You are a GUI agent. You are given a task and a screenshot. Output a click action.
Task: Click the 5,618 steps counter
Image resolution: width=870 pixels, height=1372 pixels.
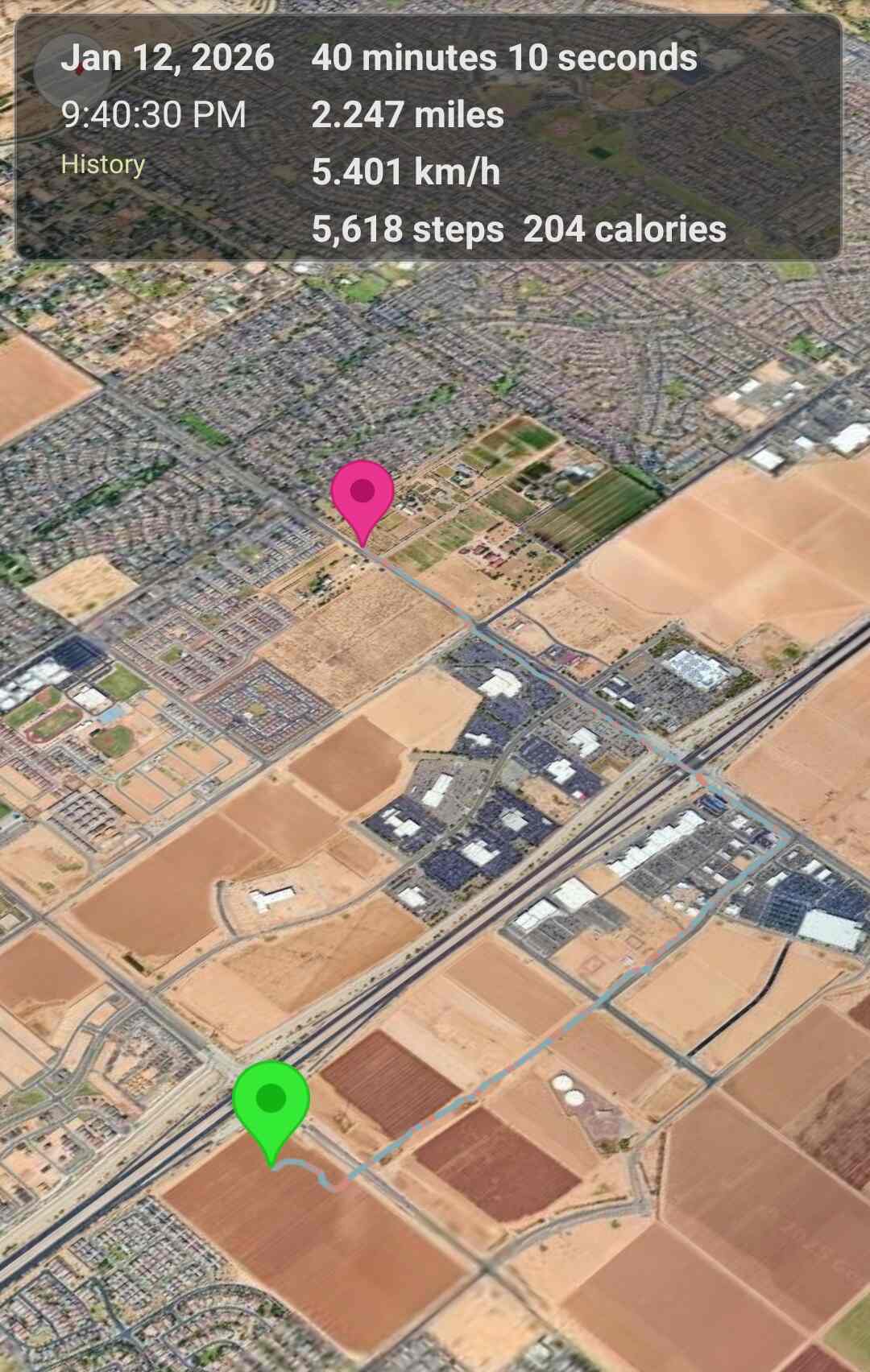[x=405, y=231]
